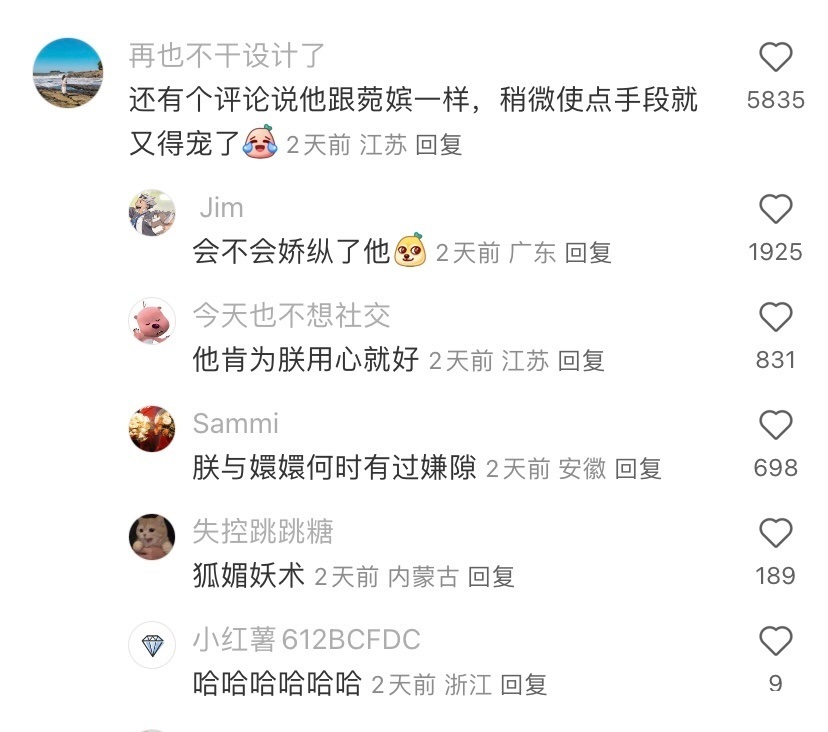Open the username Jim
This screenshot has width=828, height=732.
(221, 207)
